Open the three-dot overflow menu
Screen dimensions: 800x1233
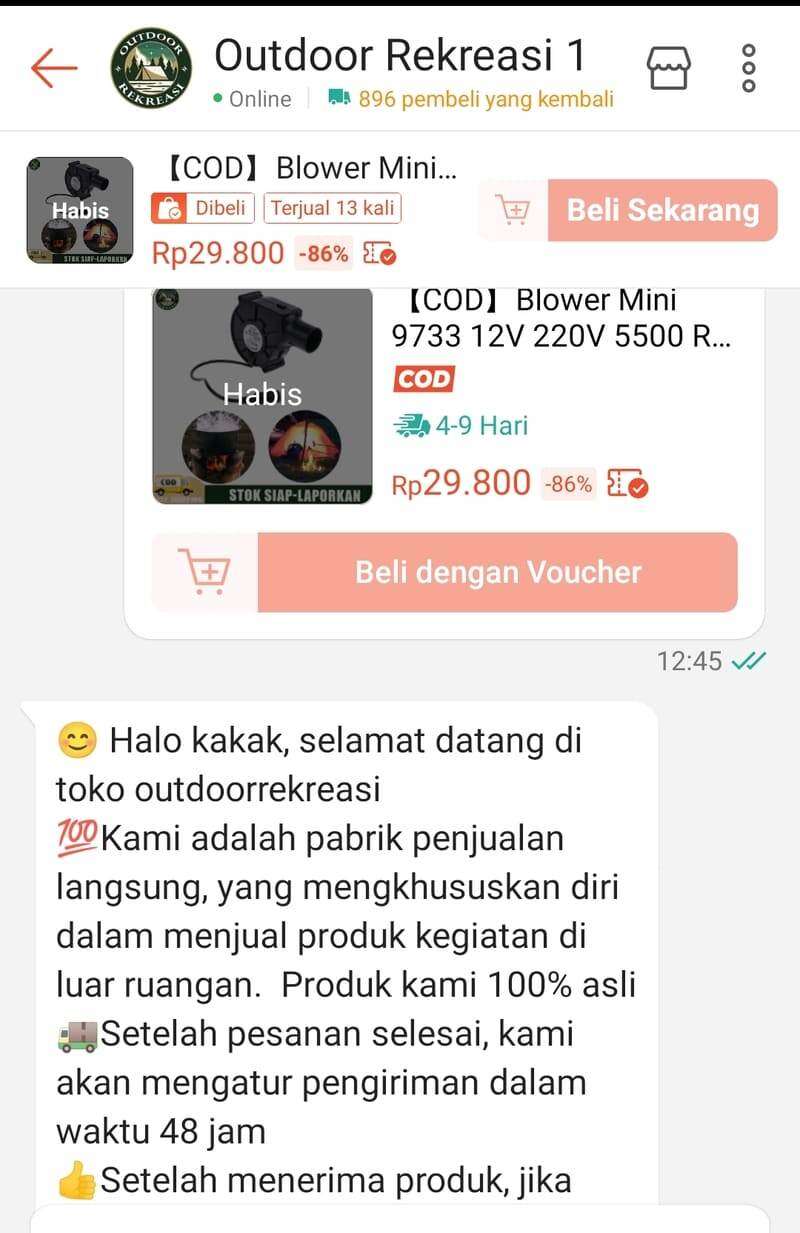(749, 67)
